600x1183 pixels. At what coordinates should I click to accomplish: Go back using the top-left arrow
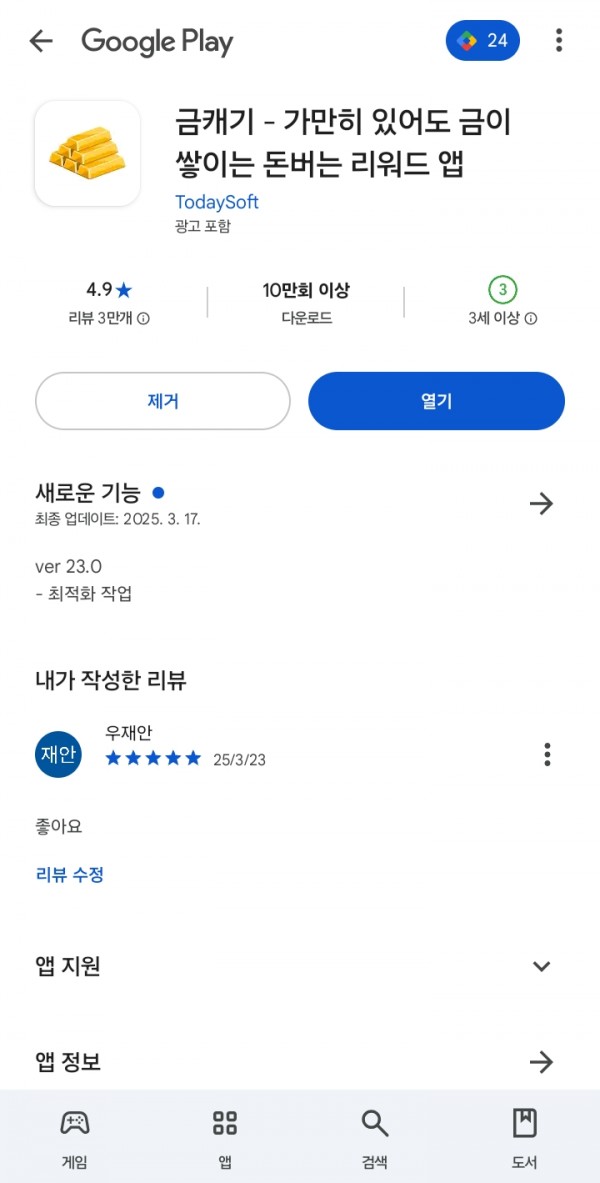tap(41, 41)
